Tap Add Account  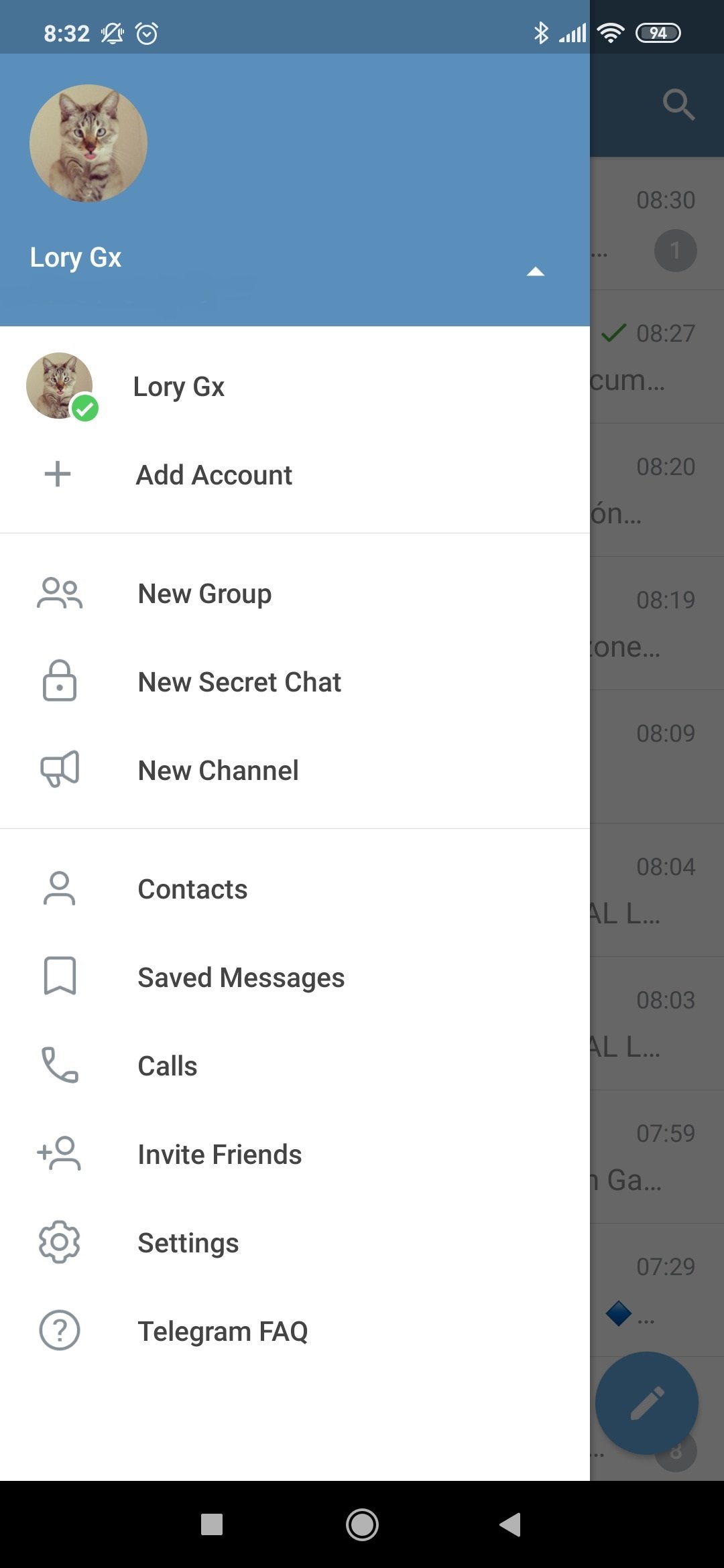pyautogui.click(x=295, y=475)
